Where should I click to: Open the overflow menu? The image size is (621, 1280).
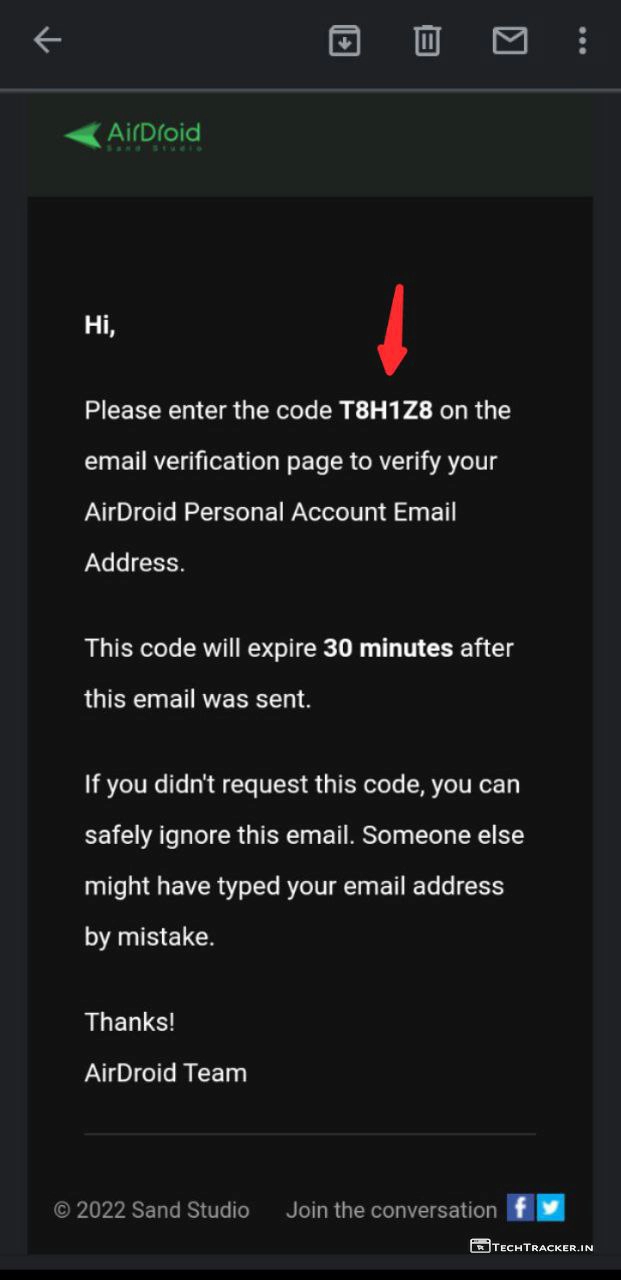point(582,40)
